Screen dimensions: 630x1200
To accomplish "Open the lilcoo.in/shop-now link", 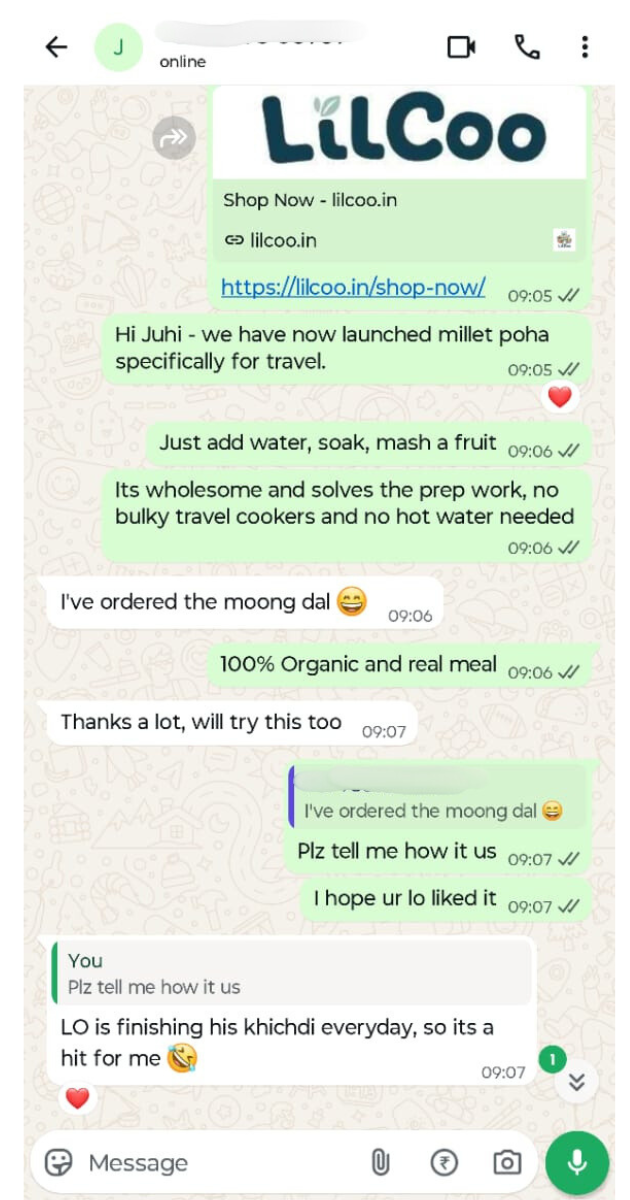I will click(x=353, y=288).
